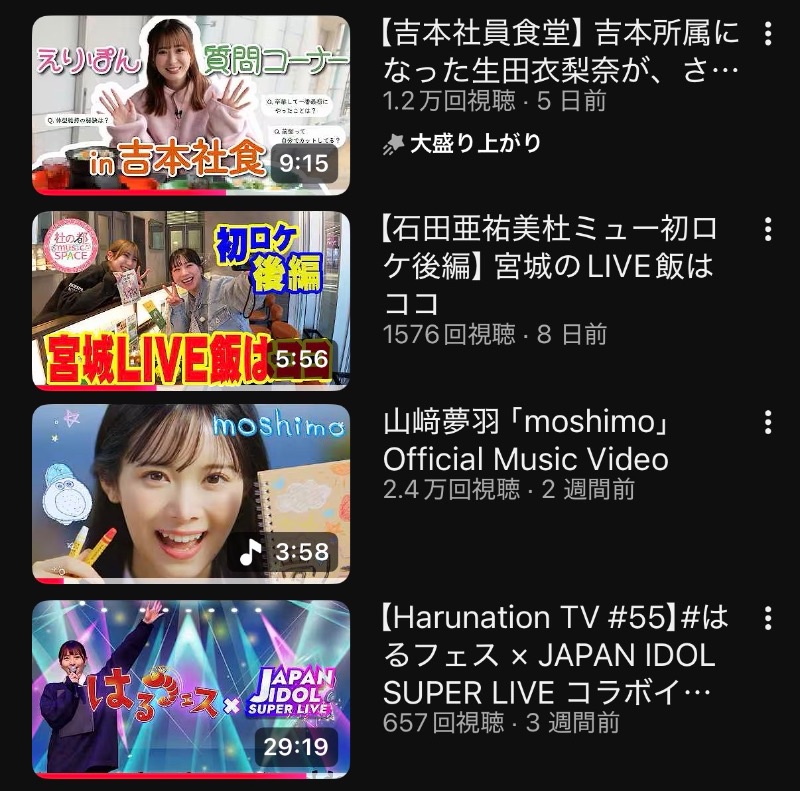Viewport: 800px width, 791px height.
Task: Show overflow menu for Harunation TV #55
Action: (x=768, y=617)
